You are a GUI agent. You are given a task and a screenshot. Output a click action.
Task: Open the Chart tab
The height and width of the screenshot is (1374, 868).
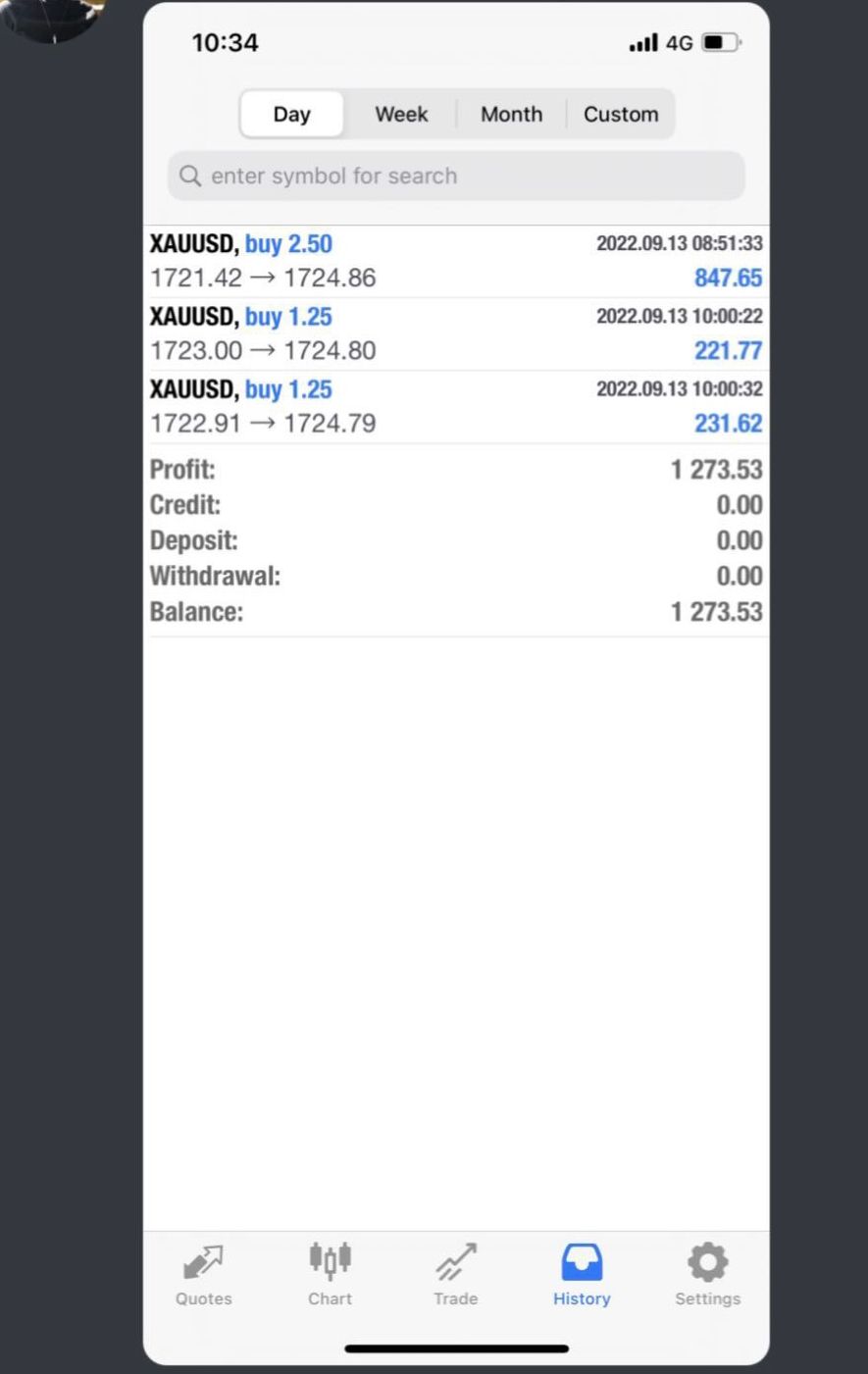pyautogui.click(x=330, y=1274)
